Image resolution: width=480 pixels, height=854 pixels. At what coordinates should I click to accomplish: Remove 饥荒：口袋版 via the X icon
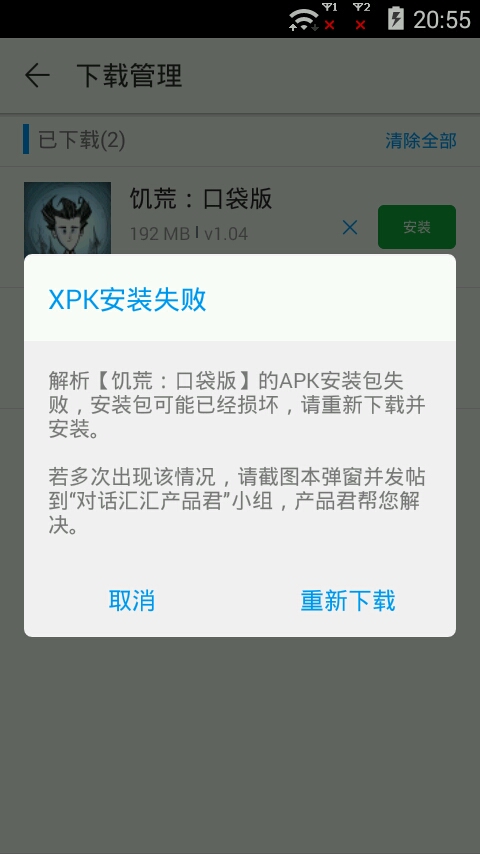[350, 227]
